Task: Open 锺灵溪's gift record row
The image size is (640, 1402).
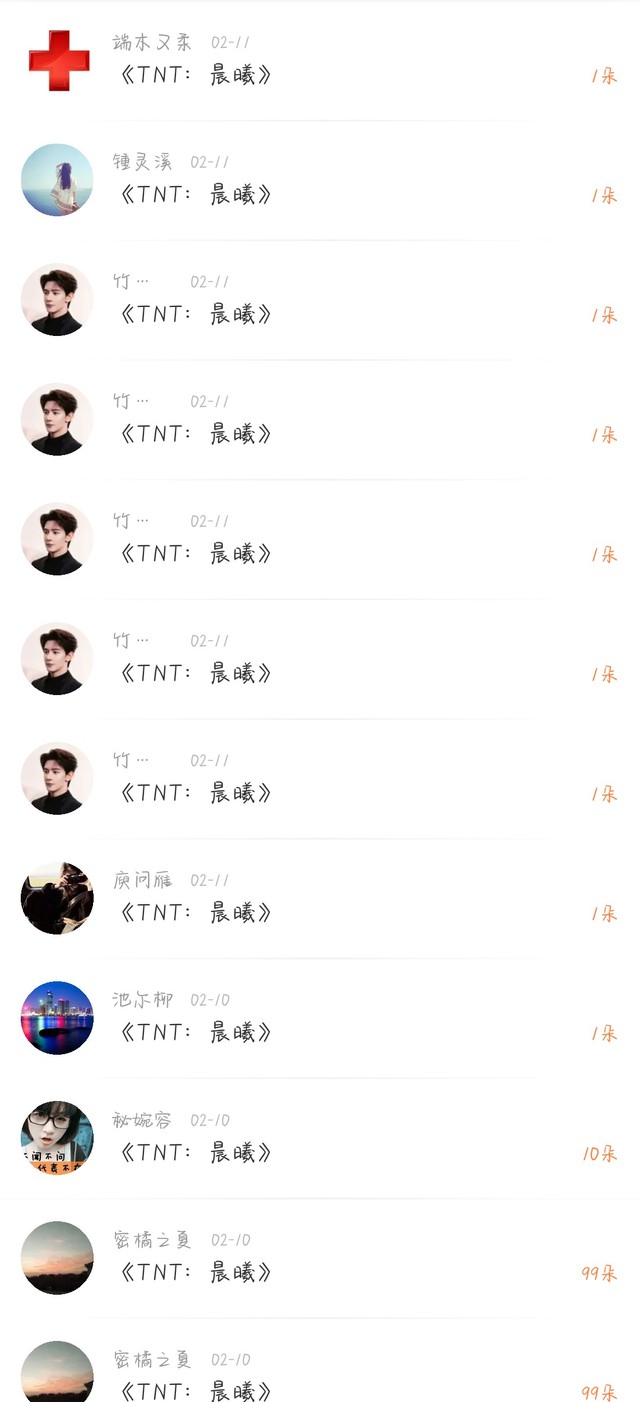Action: (320, 180)
